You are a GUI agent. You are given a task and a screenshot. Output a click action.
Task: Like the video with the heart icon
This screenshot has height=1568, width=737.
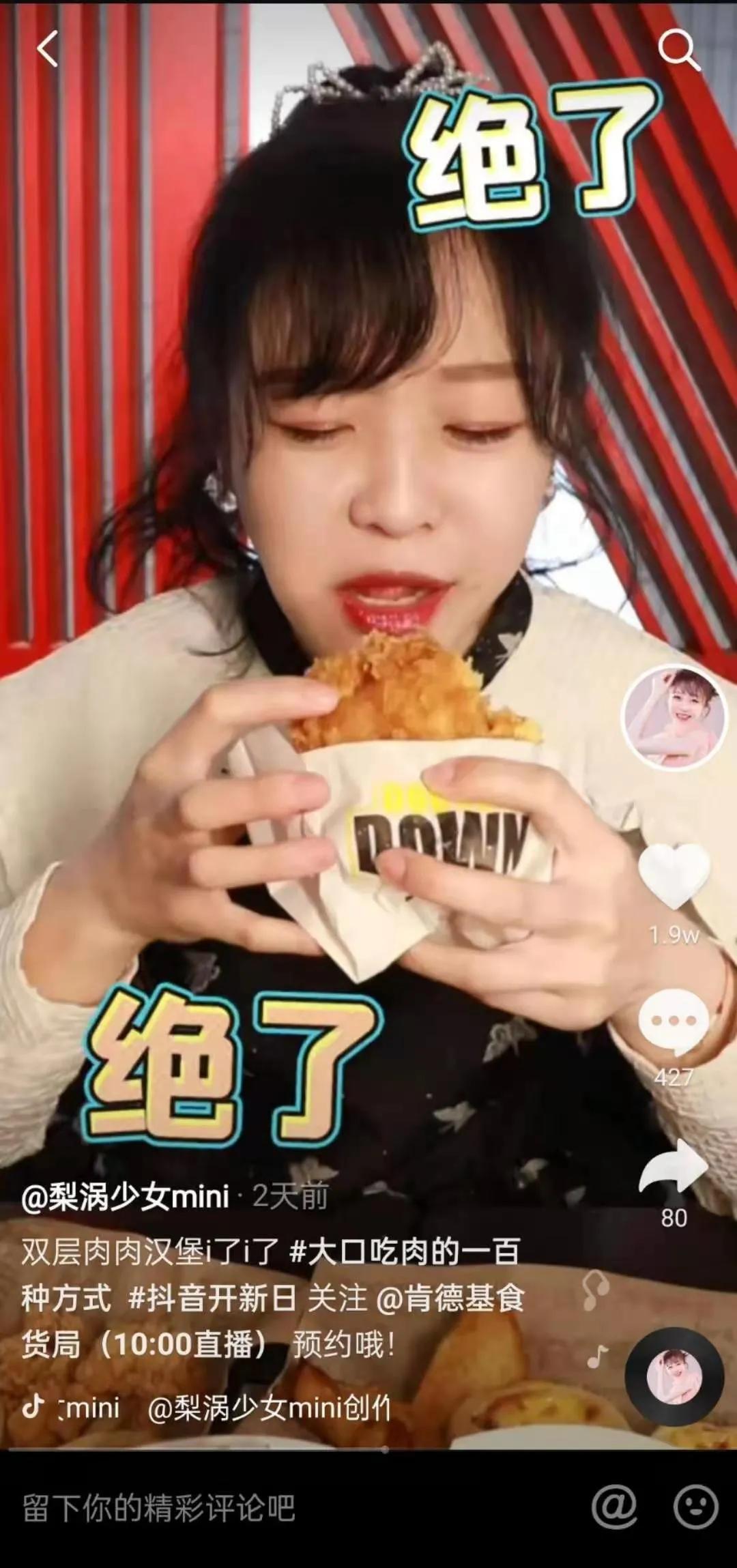674,875
